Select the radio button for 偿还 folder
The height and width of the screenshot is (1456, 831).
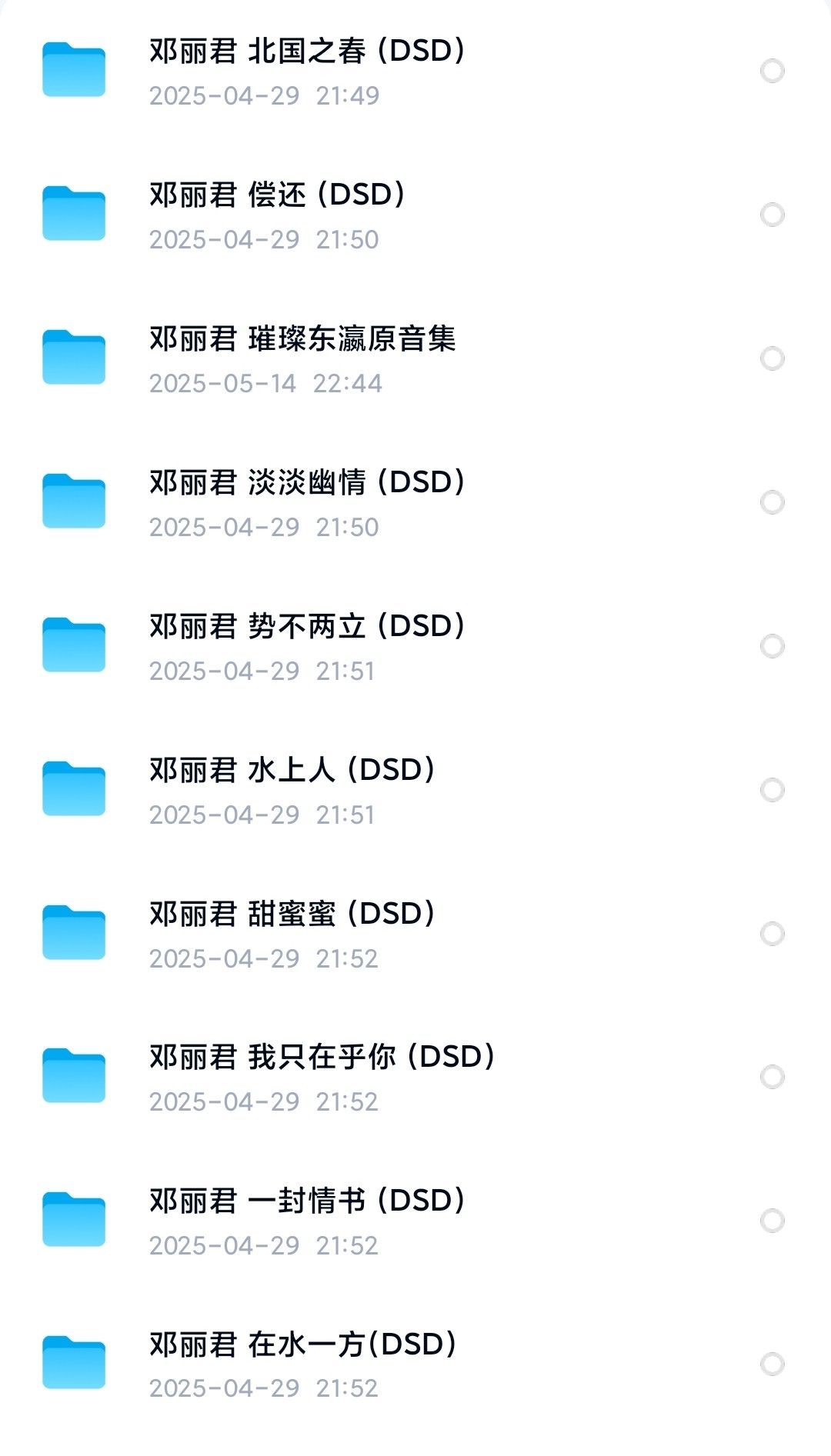(x=772, y=215)
